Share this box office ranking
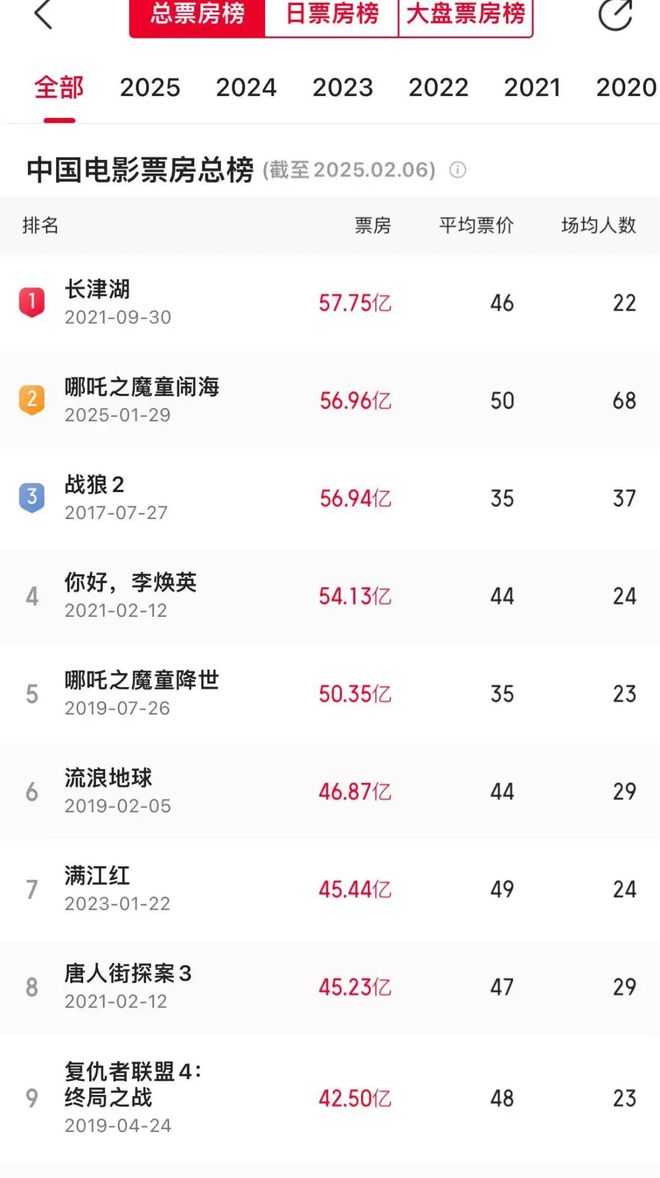Image resolution: width=660 pixels, height=1178 pixels. (615, 14)
